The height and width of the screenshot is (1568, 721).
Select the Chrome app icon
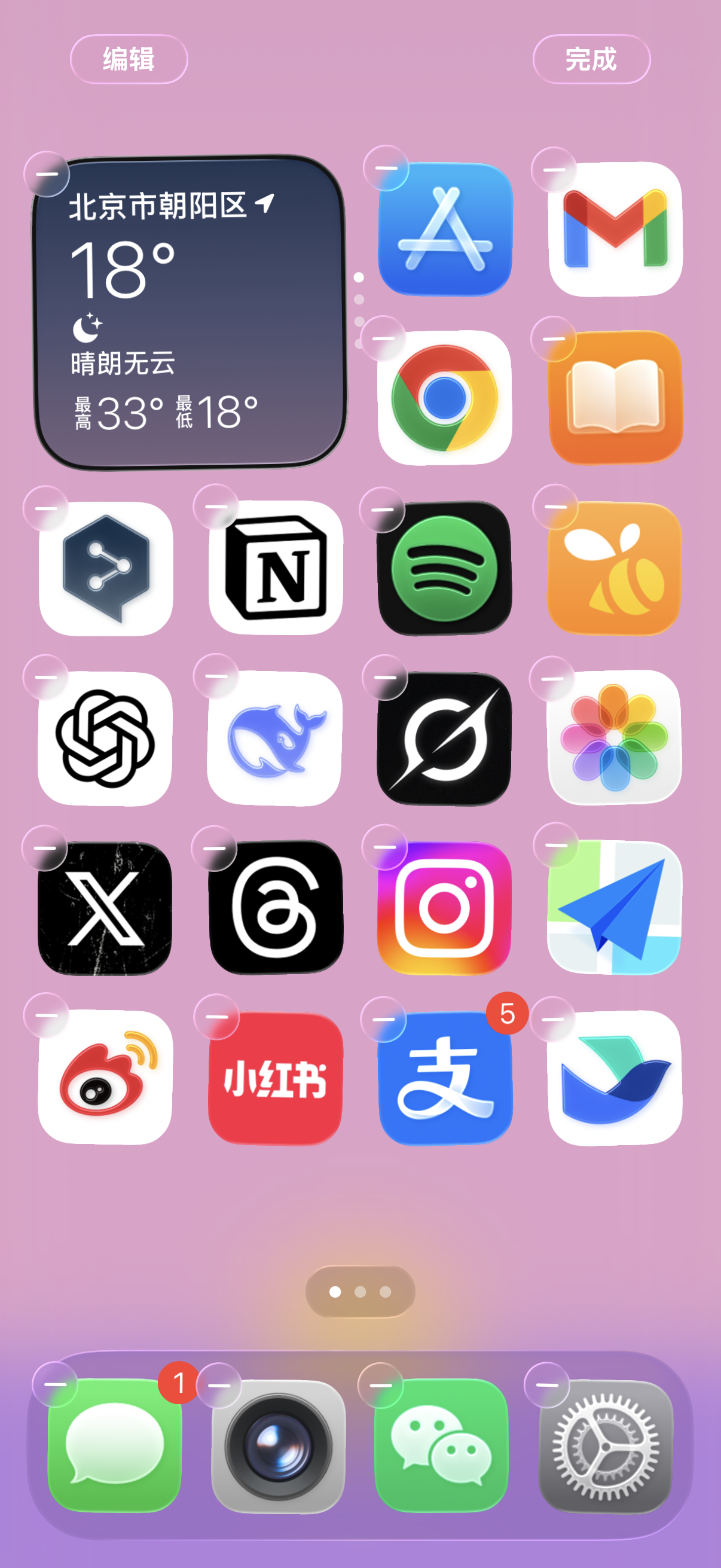click(x=445, y=398)
